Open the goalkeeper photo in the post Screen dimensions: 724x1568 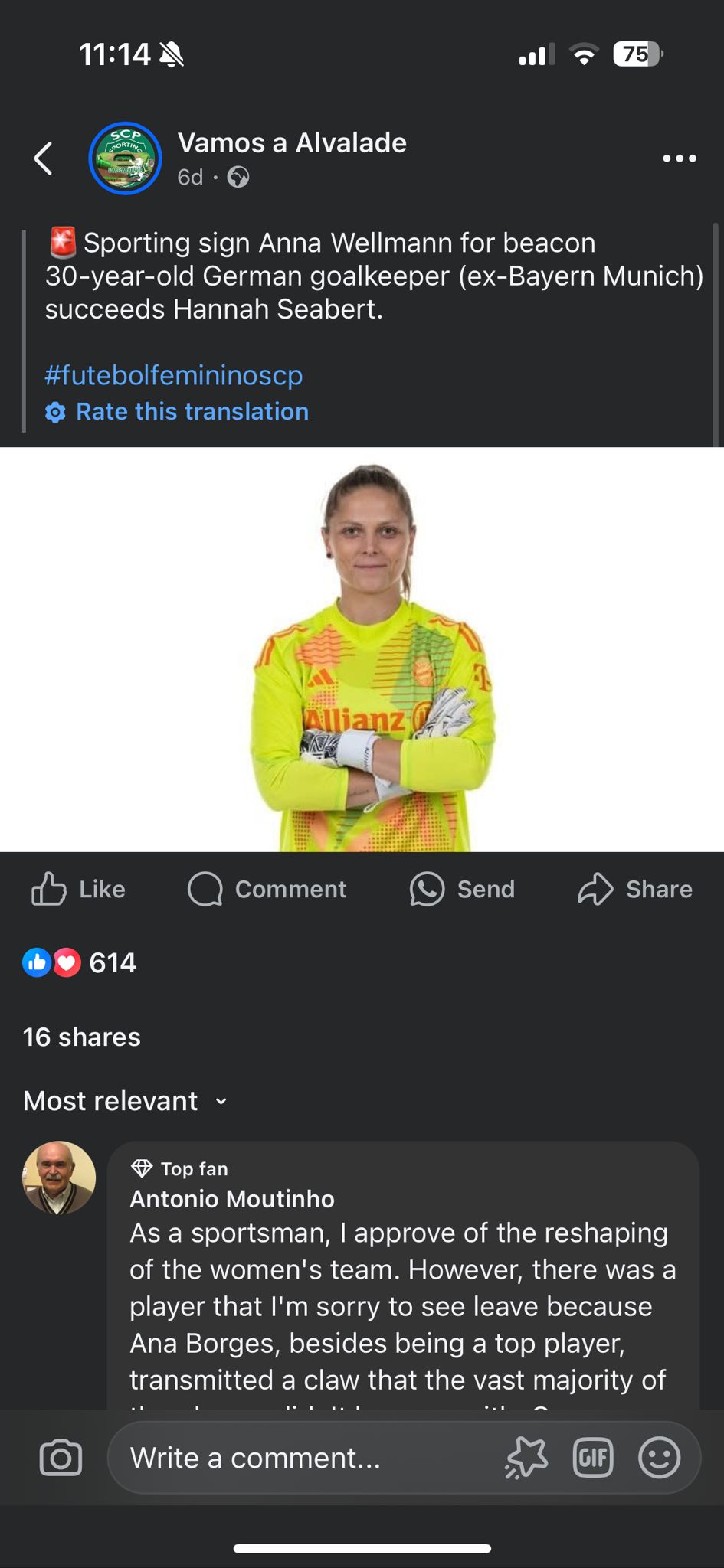[362, 649]
